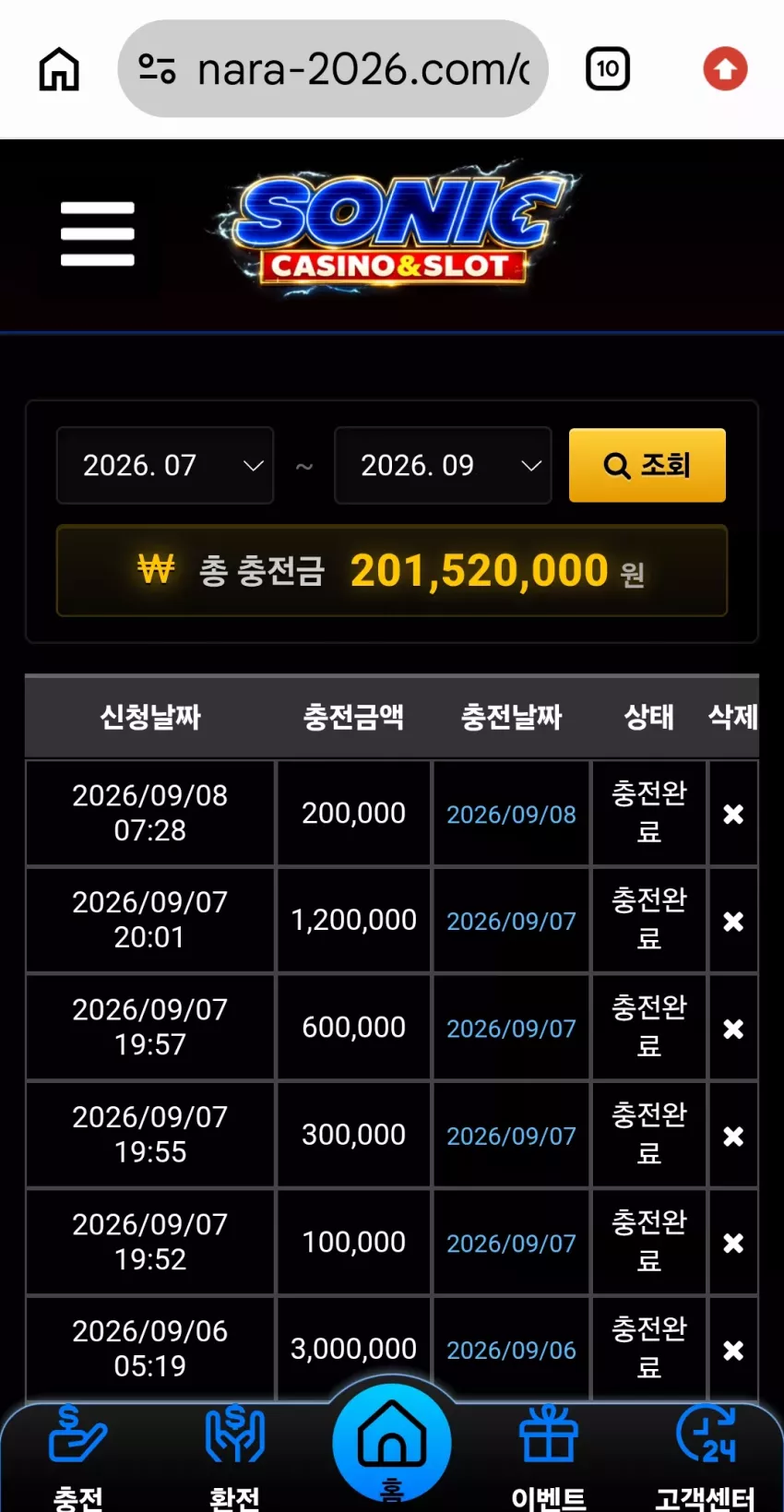
Task: Switch to the 충전 tab
Action: (78, 1458)
